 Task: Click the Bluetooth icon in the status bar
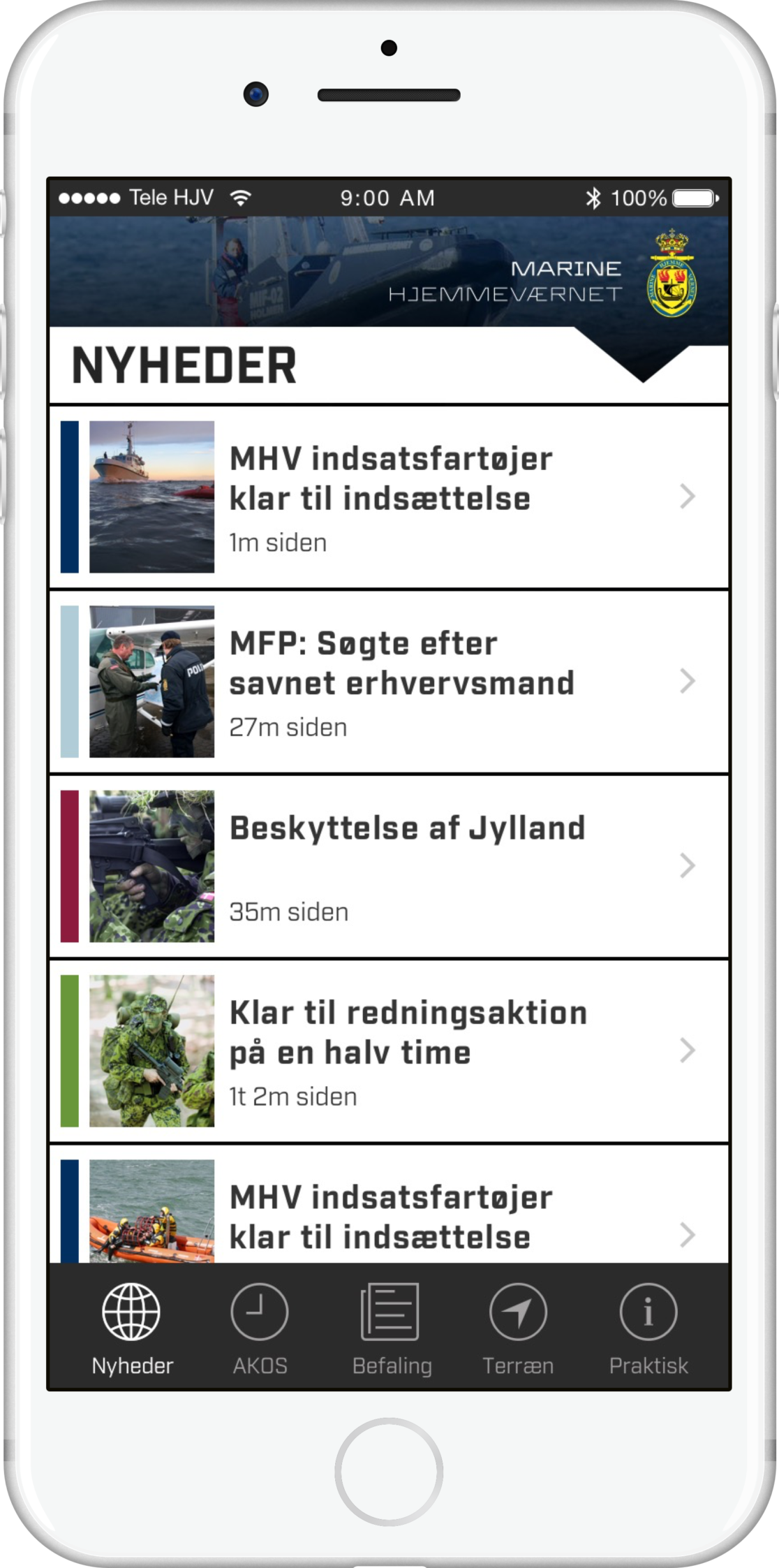[595, 198]
